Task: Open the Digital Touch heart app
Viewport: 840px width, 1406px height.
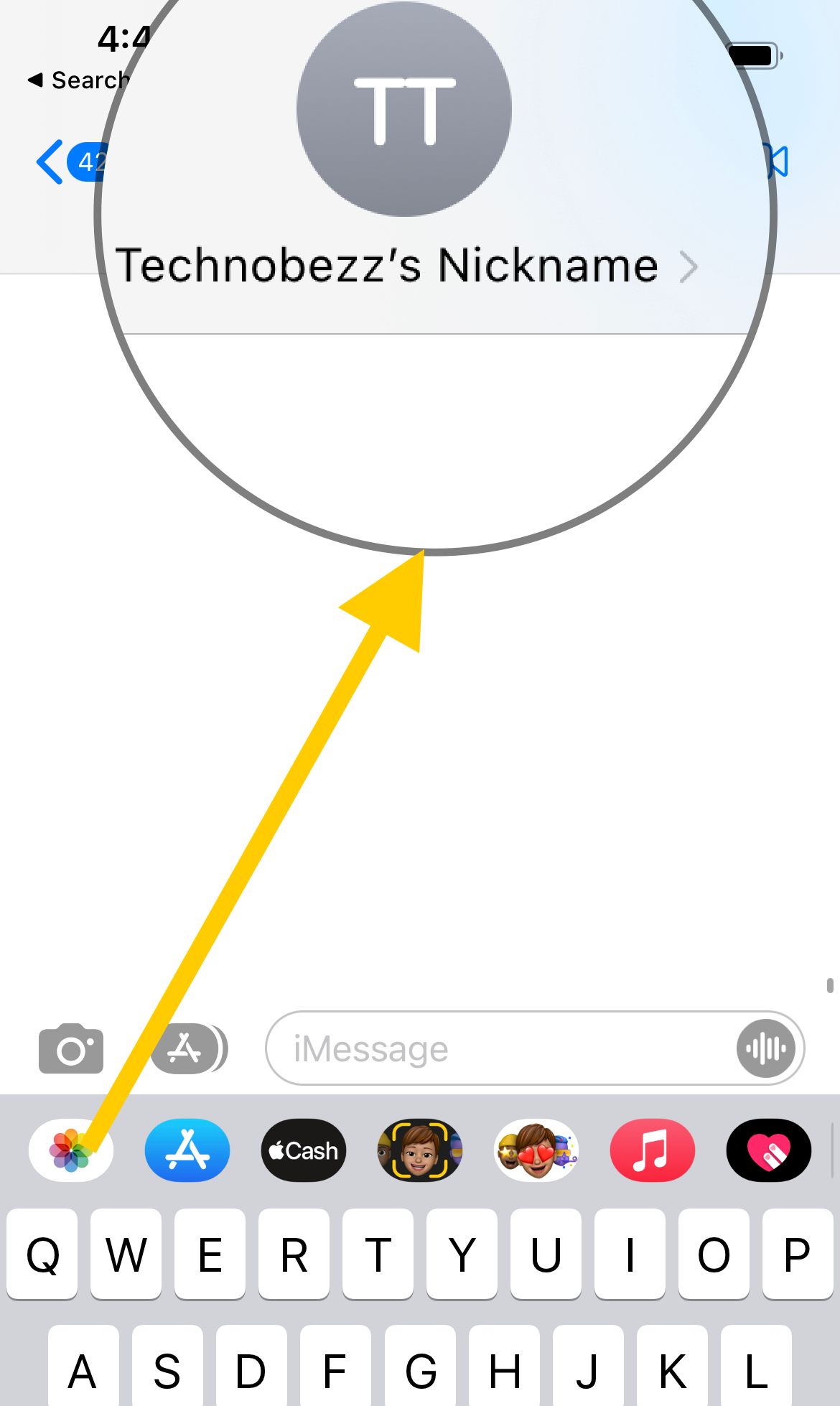Action: pos(769,1150)
